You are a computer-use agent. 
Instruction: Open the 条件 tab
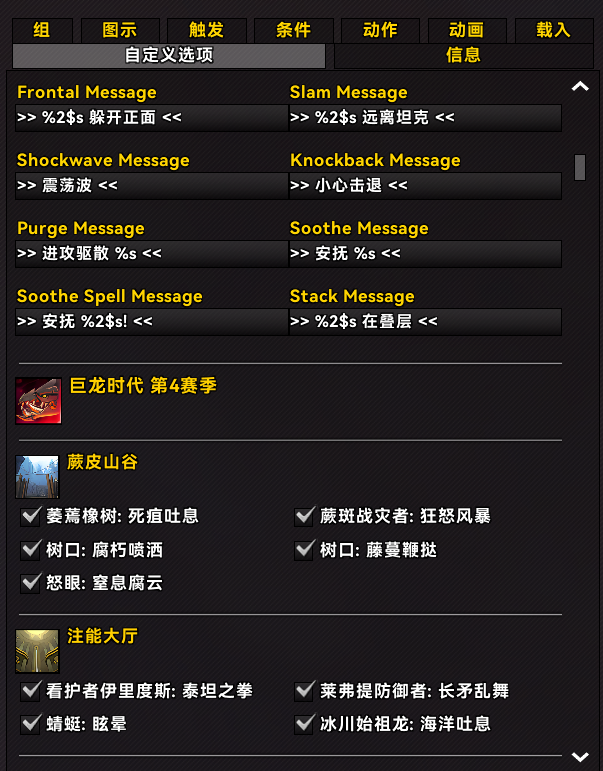point(293,30)
